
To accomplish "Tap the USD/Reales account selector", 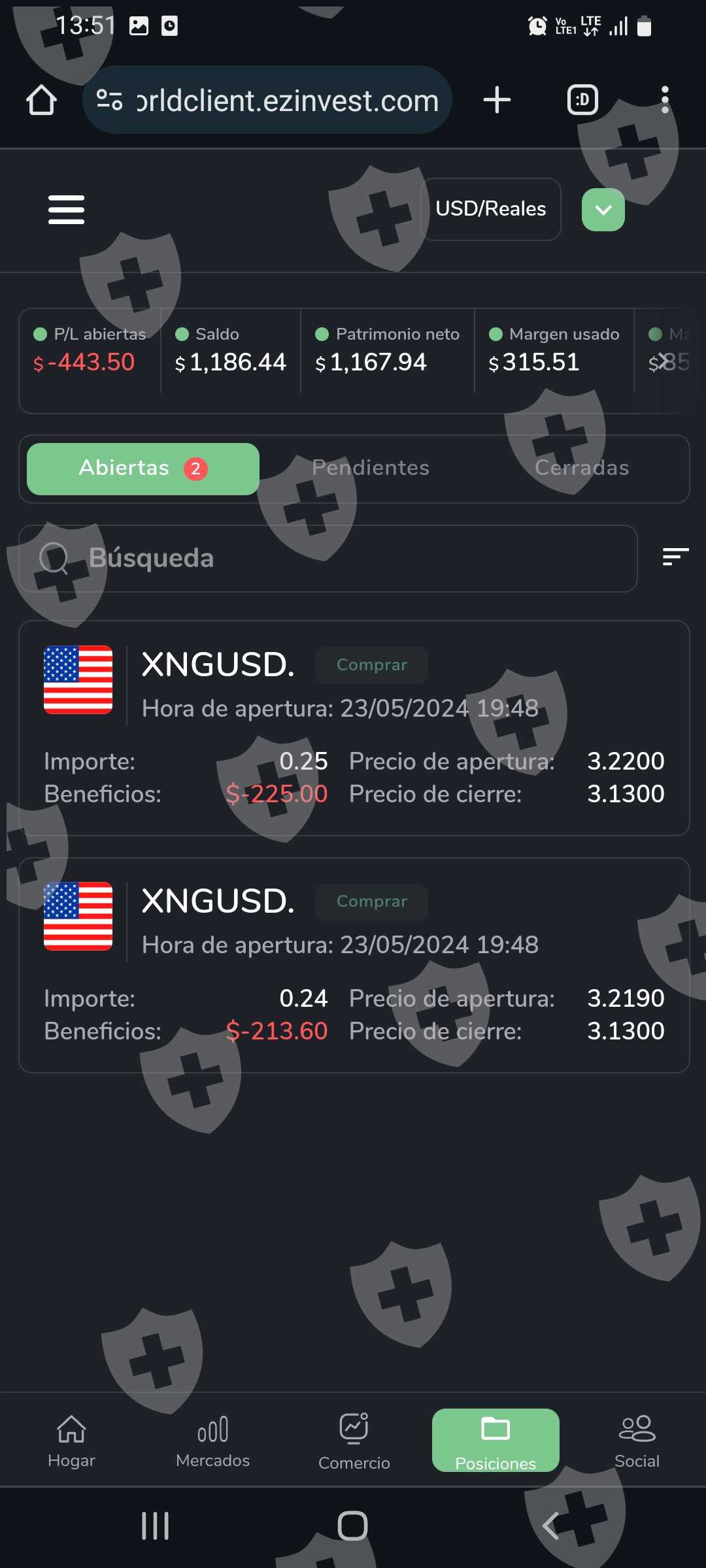I will pyautogui.click(x=490, y=209).
